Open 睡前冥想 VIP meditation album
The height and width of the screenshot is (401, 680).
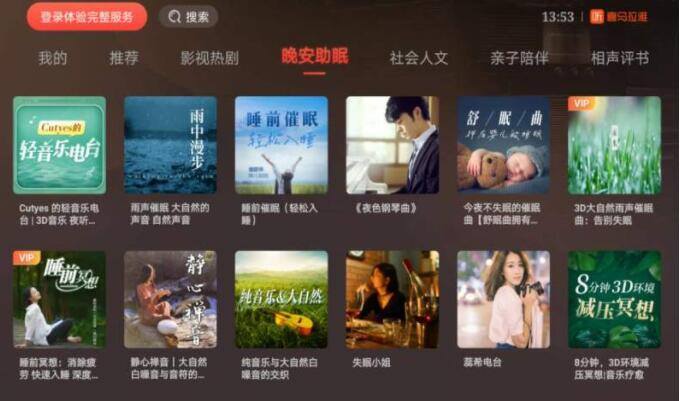click(x=59, y=299)
